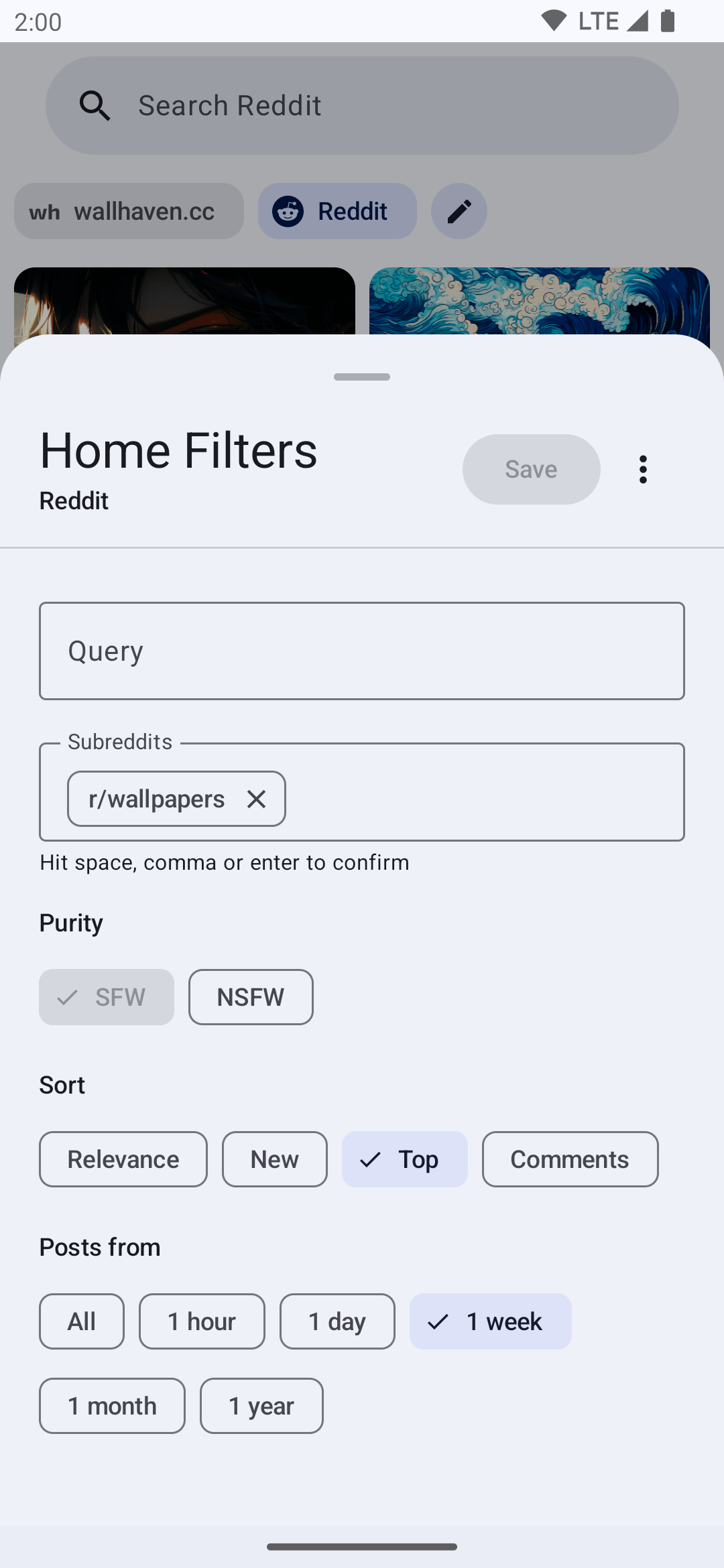Open the Home Filters overflow menu
The height and width of the screenshot is (1568, 724).
tap(643, 469)
